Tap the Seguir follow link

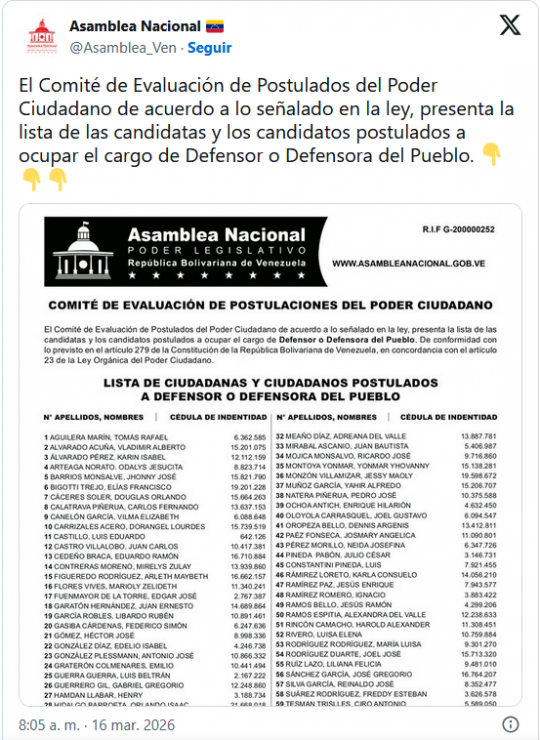pos(210,48)
